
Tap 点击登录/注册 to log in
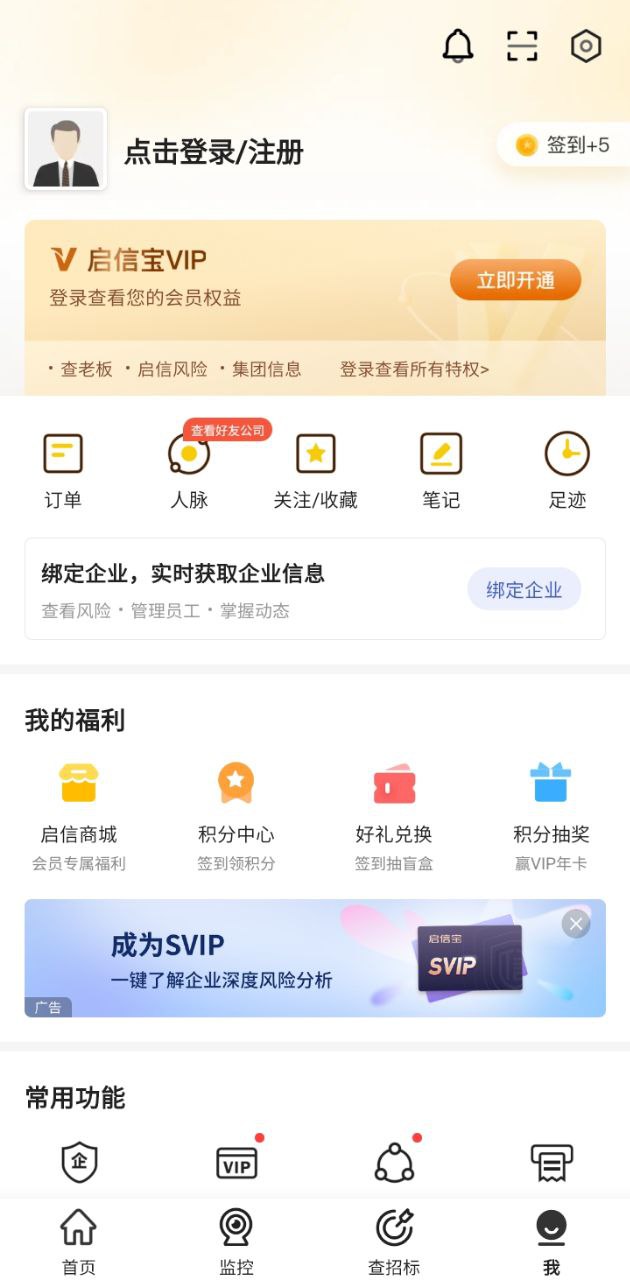213,152
